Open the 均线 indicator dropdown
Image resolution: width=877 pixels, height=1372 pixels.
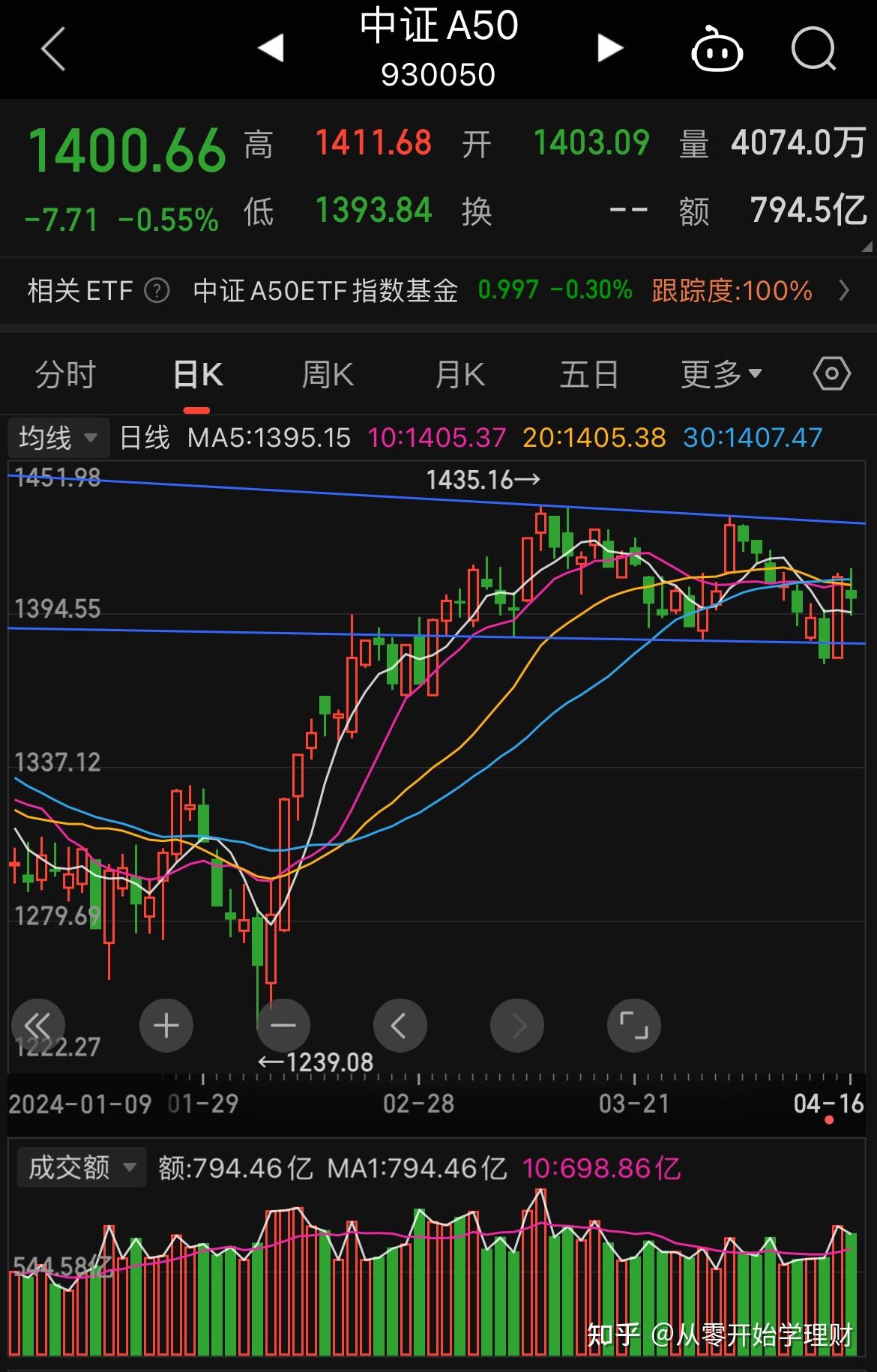(58, 438)
